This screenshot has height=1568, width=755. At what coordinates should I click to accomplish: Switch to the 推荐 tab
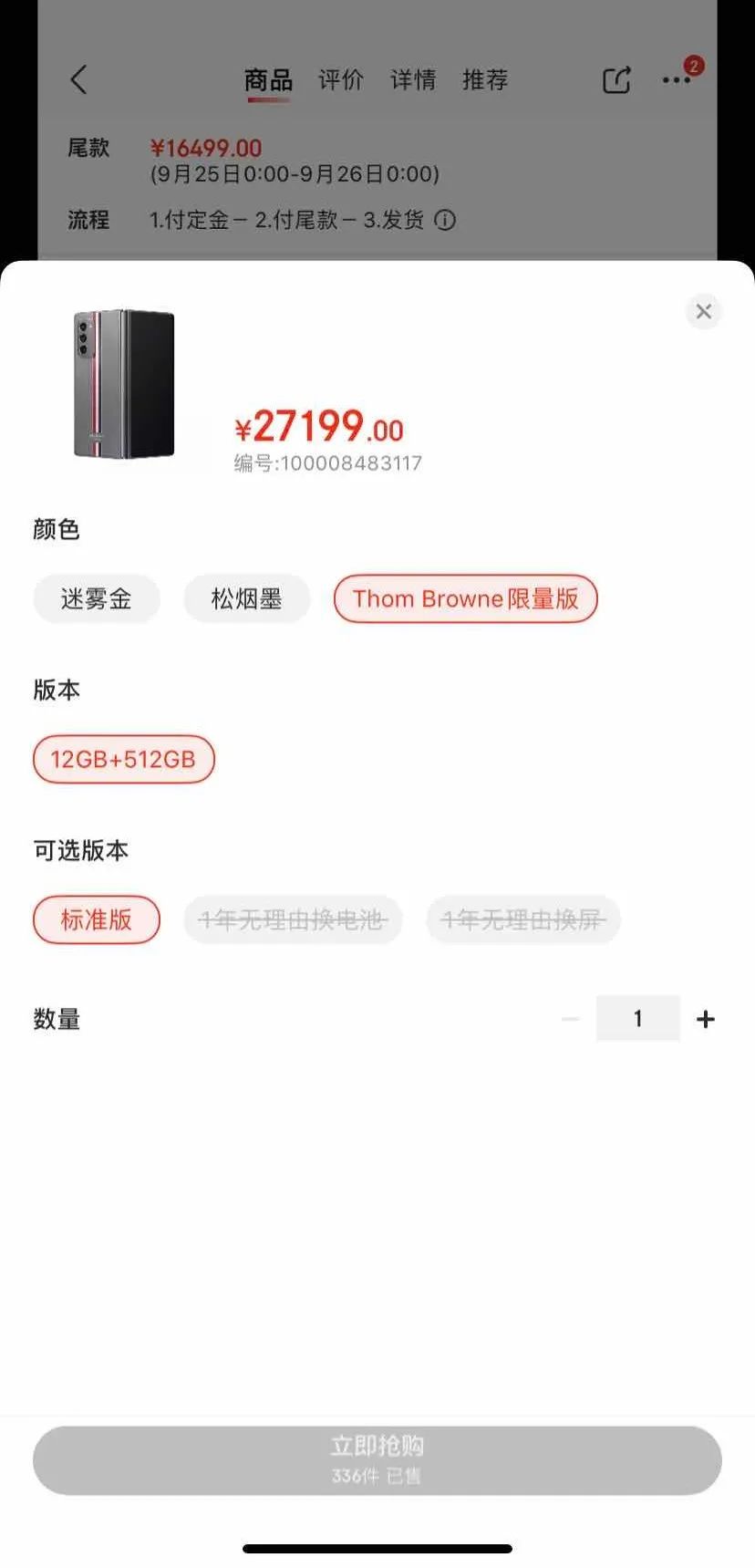[485, 80]
